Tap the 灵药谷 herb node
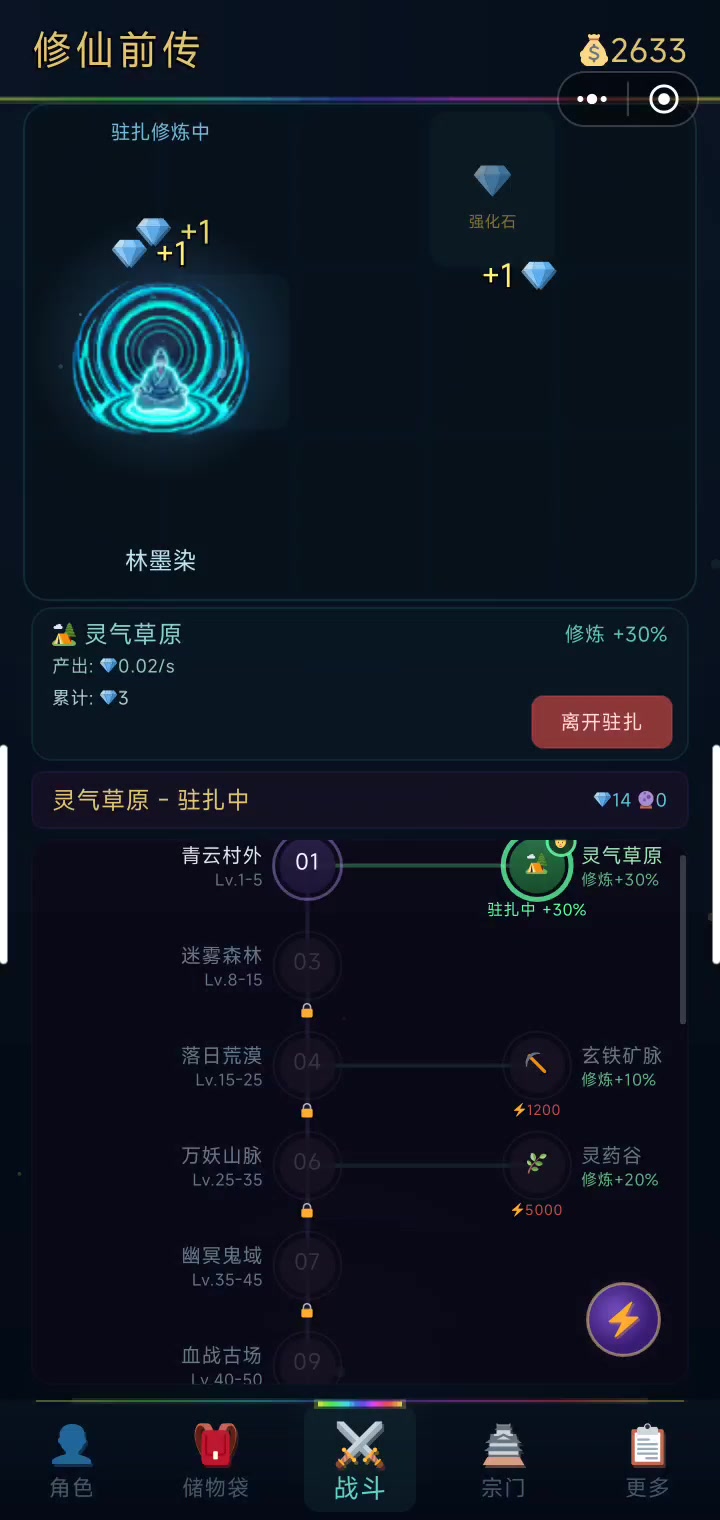 (536, 1164)
